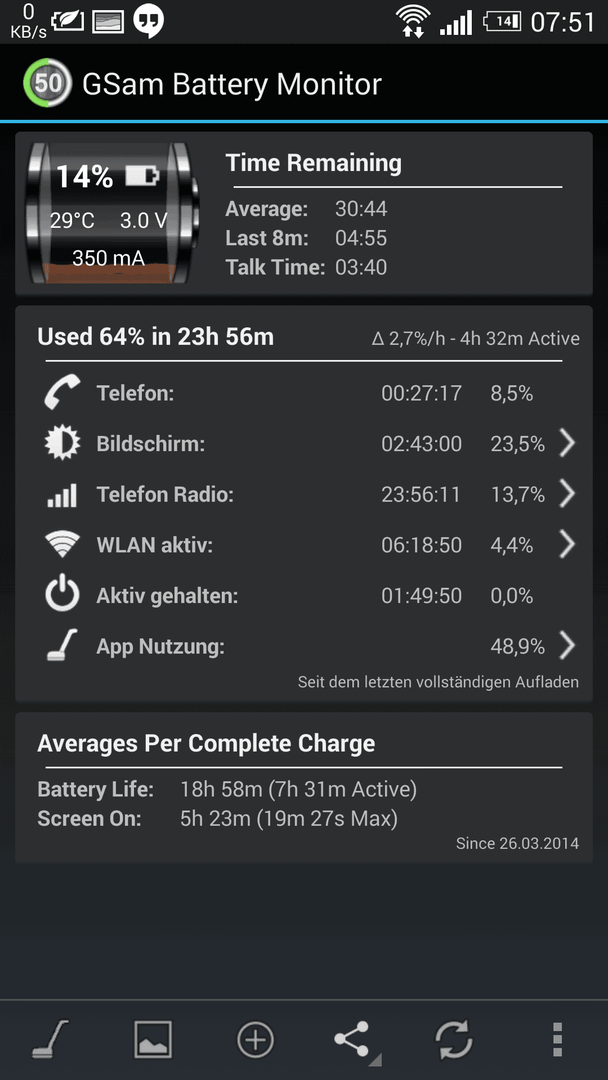608x1080 pixels.
Task: Open the Averages Per Complete Charge card
Action: pyautogui.click(x=304, y=787)
